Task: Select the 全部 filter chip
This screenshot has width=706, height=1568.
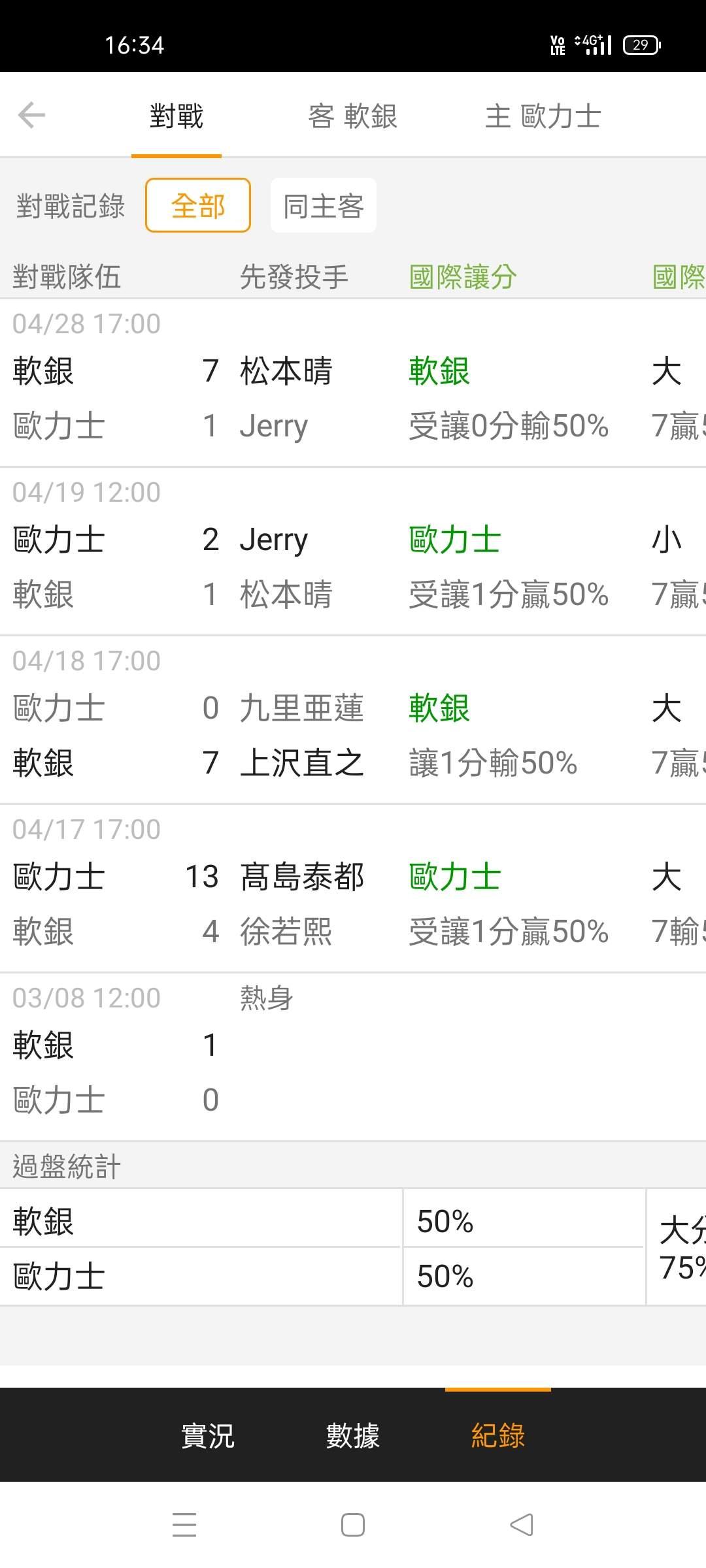Action: [x=198, y=206]
